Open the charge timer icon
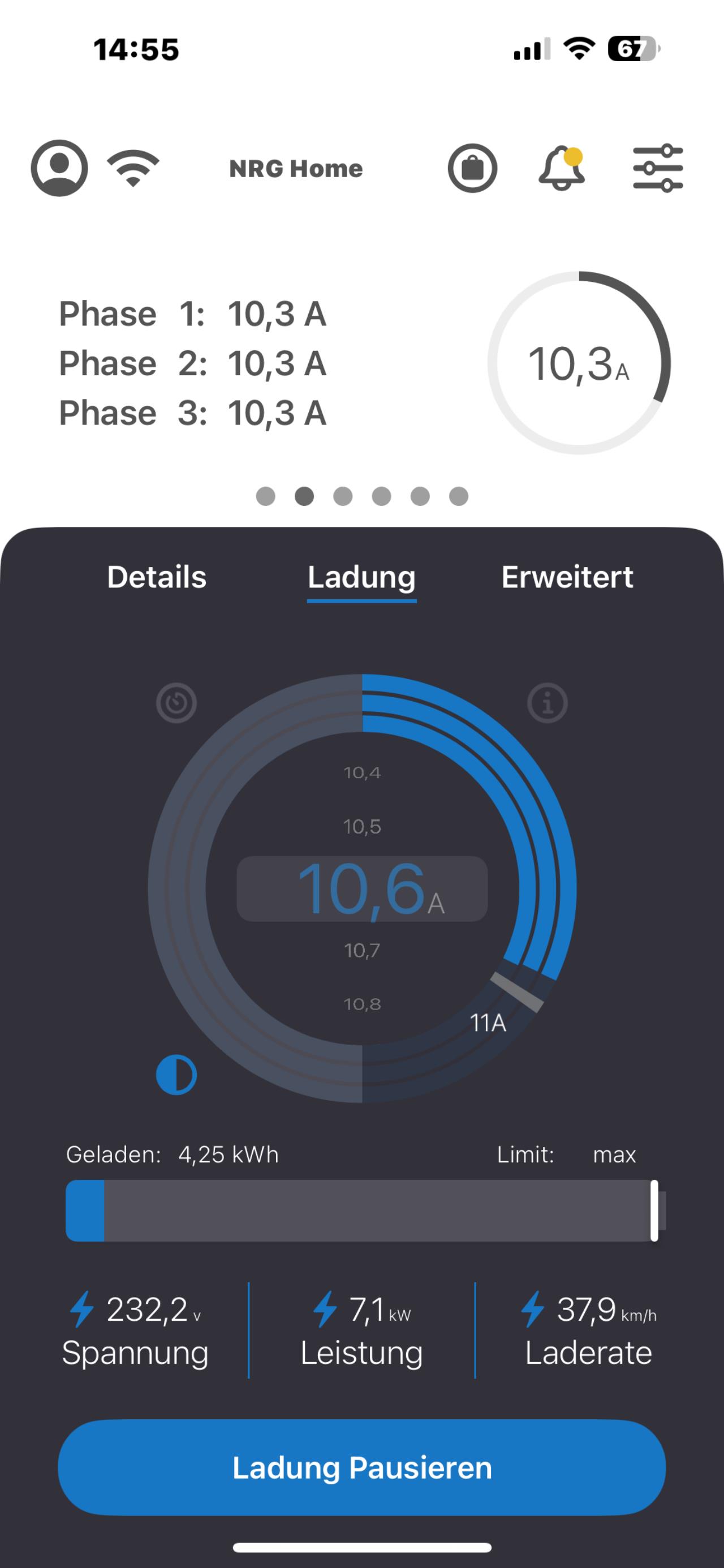Image resolution: width=724 pixels, height=1568 pixels. (x=176, y=703)
